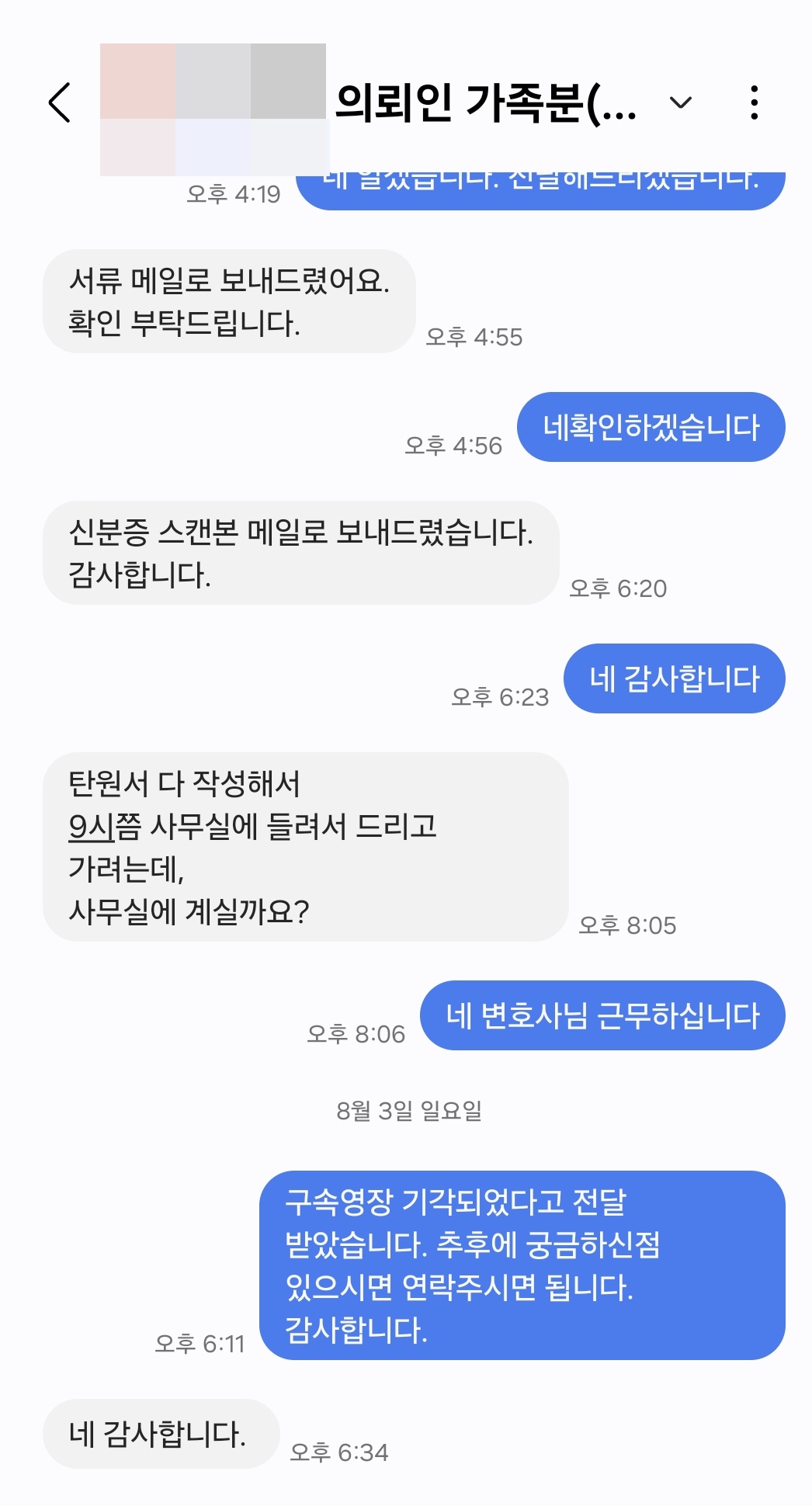Expand the 의뢰인 가족분 conversation header chevron

tap(680, 102)
